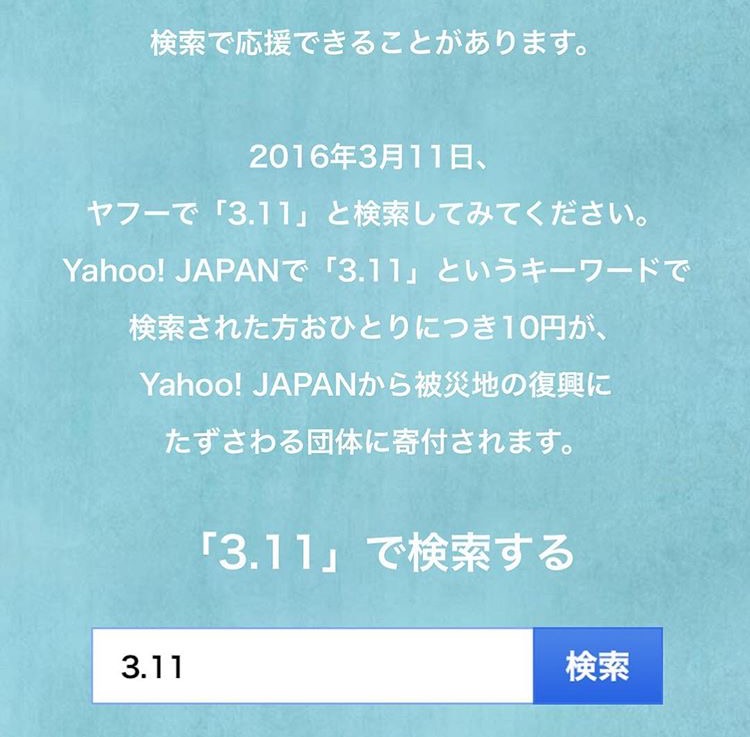Tap the blue 検索 search button
Image resolution: width=750 pixels, height=737 pixels.
pos(597,666)
